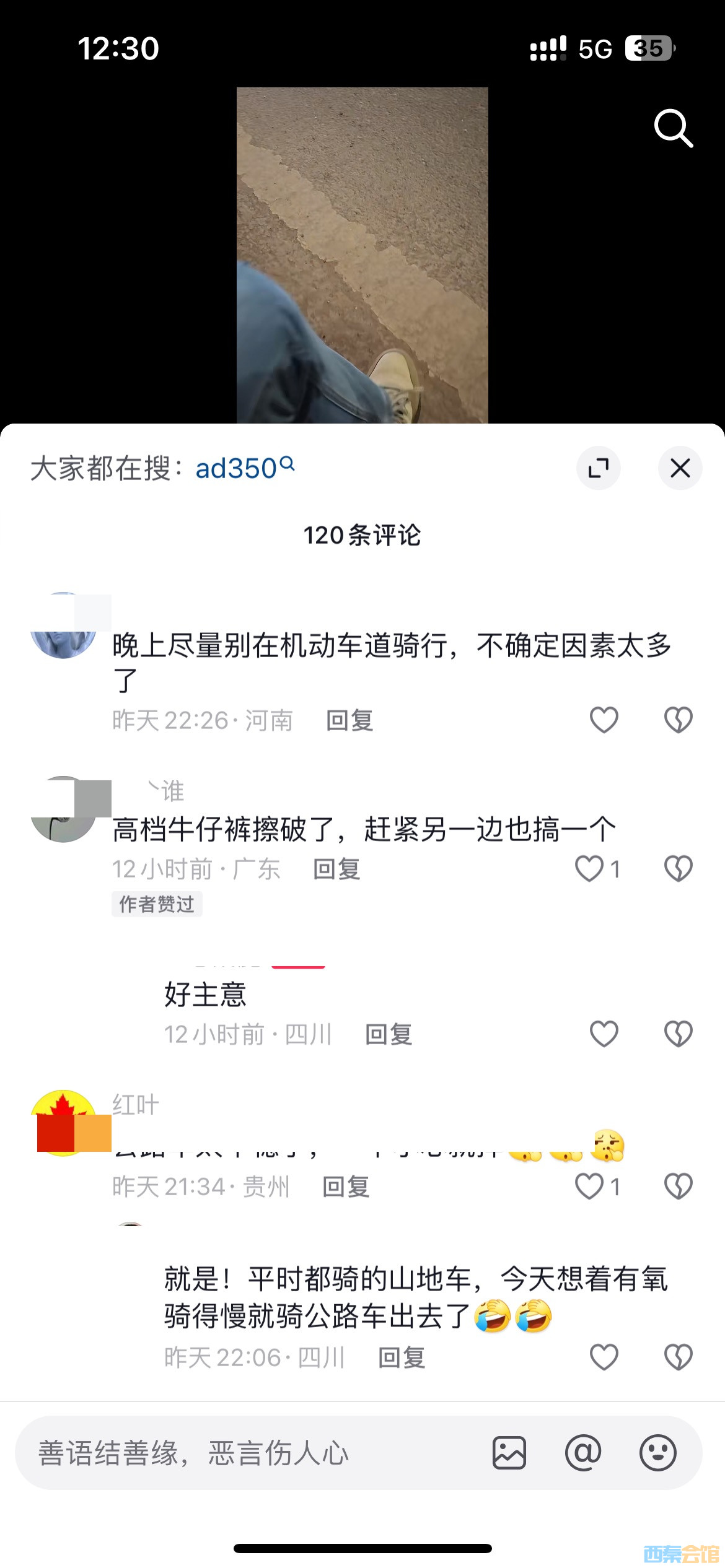Reply to the Guangdong comment about jeans

336,869
